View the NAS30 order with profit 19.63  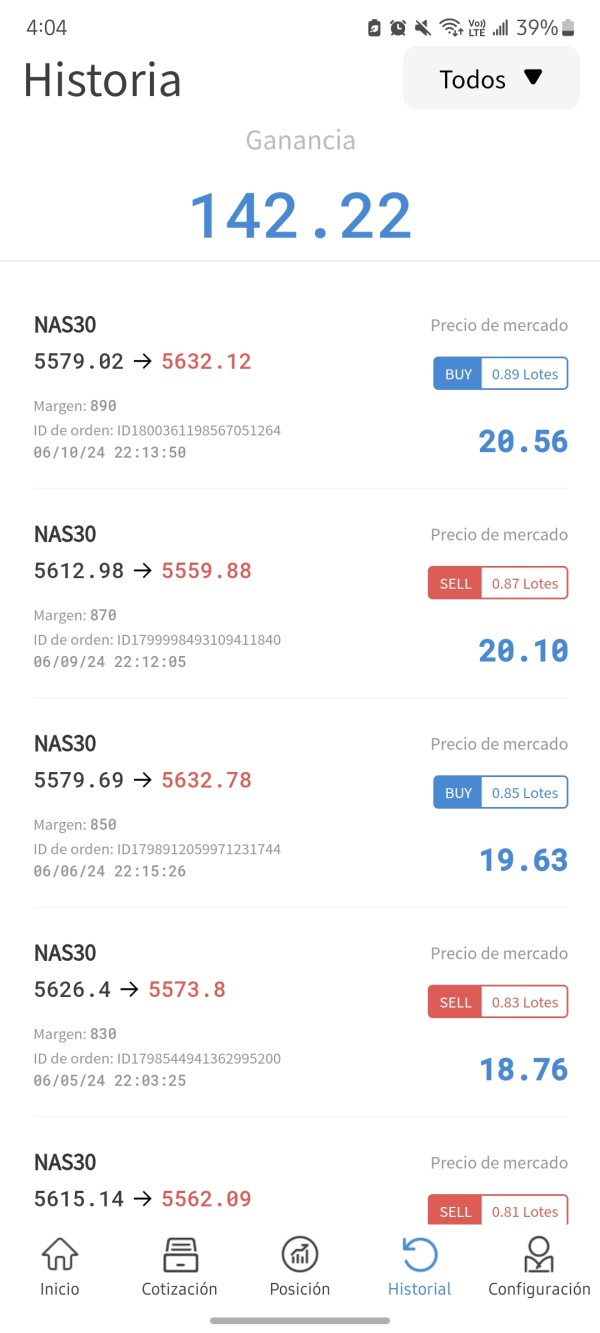[x=300, y=803]
